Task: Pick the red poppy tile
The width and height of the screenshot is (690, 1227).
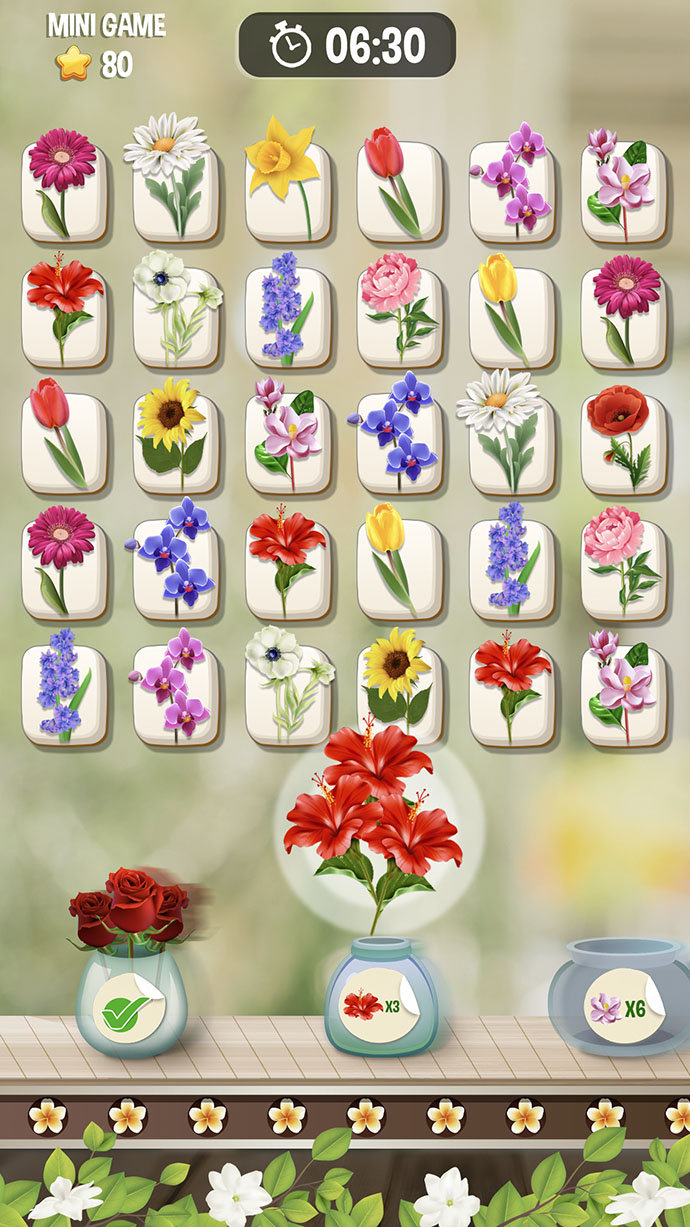Action: click(x=624, y=442)
